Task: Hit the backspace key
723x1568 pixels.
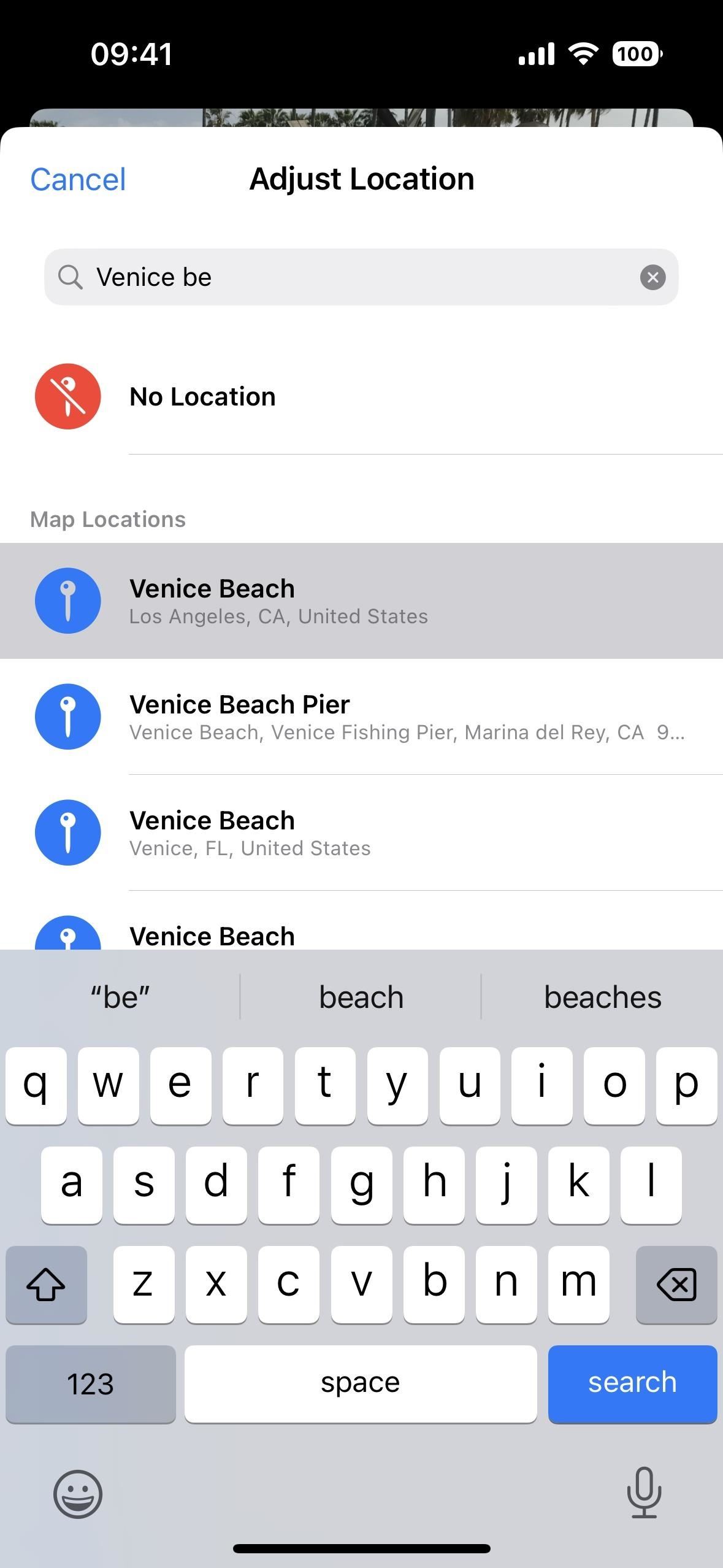Action: click(x=676, y=1284)
